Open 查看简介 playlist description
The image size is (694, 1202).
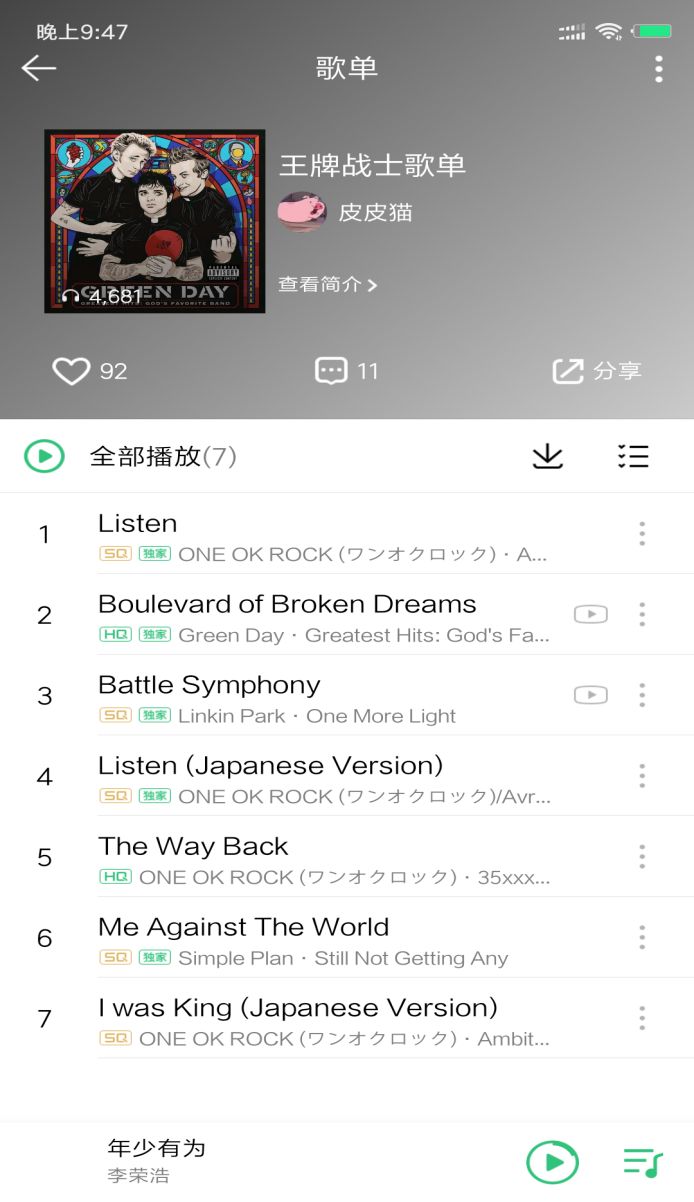coord(327,285)
